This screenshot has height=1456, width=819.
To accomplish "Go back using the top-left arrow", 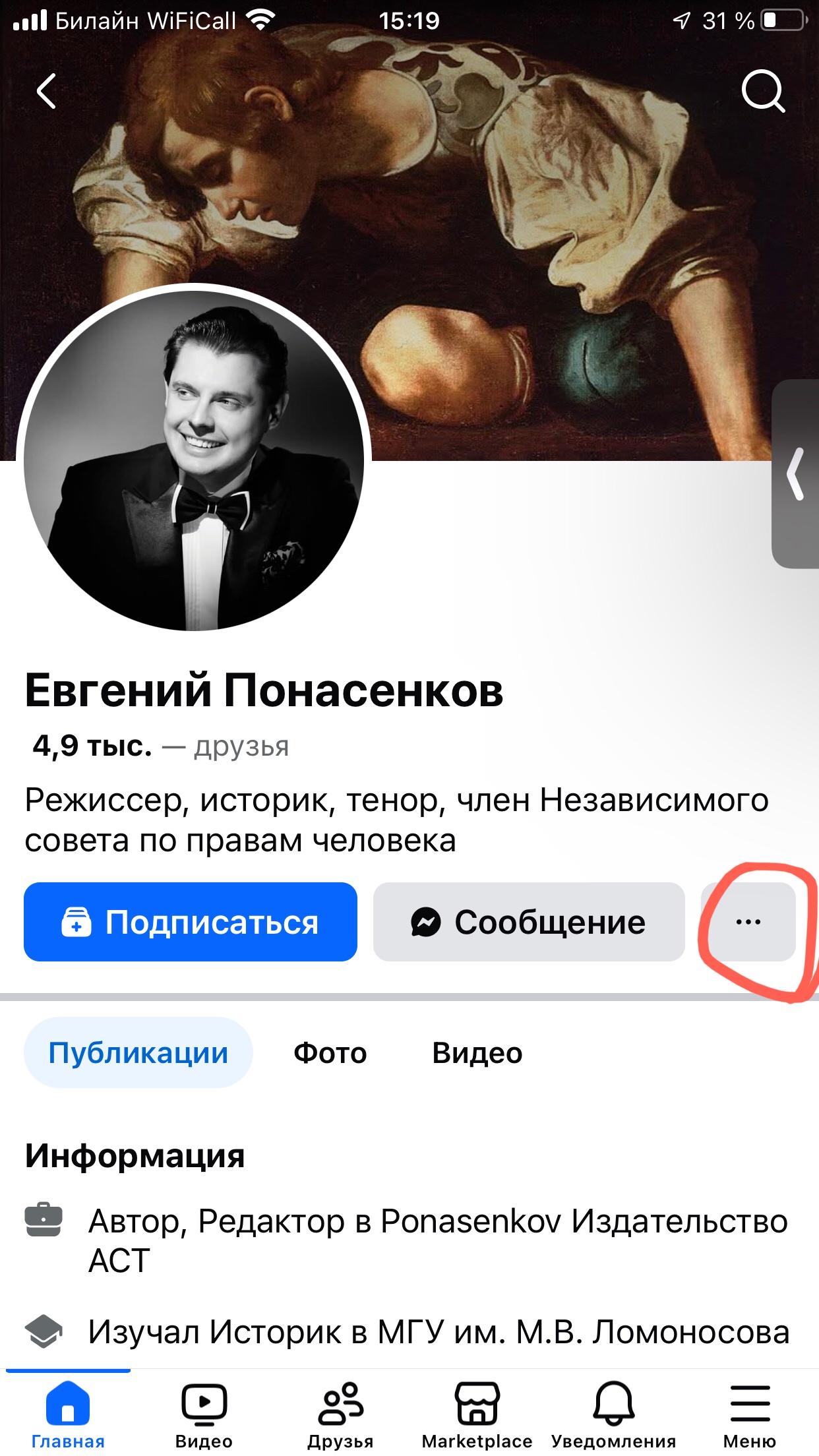I will pyautogui.click(x=46, y=91).
